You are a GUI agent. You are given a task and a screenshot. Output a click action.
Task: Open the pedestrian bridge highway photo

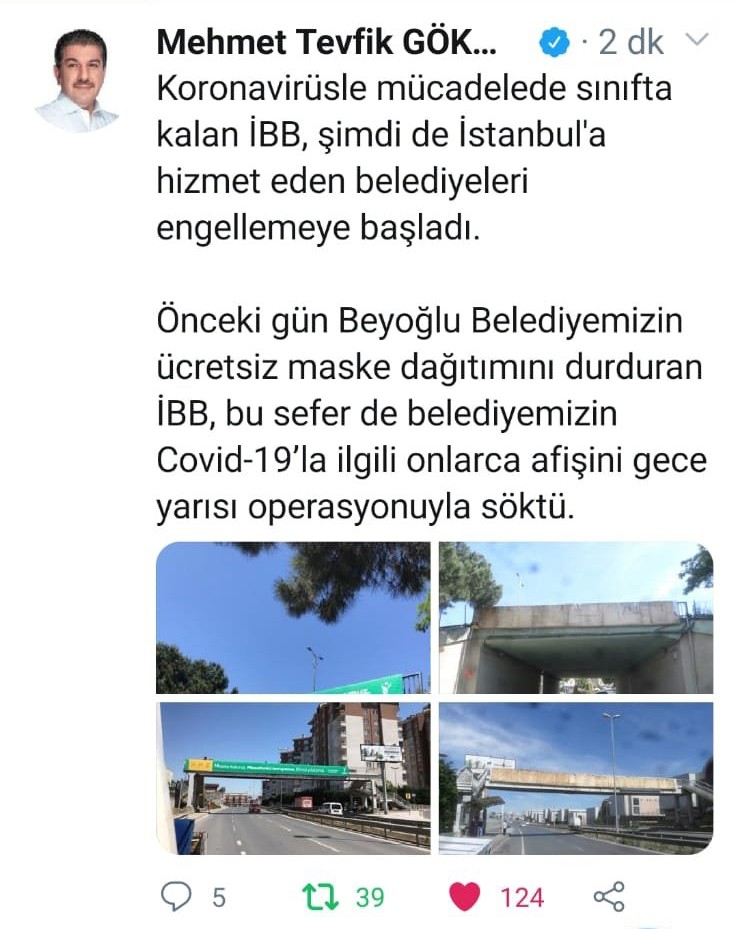[x=576, y=778]
